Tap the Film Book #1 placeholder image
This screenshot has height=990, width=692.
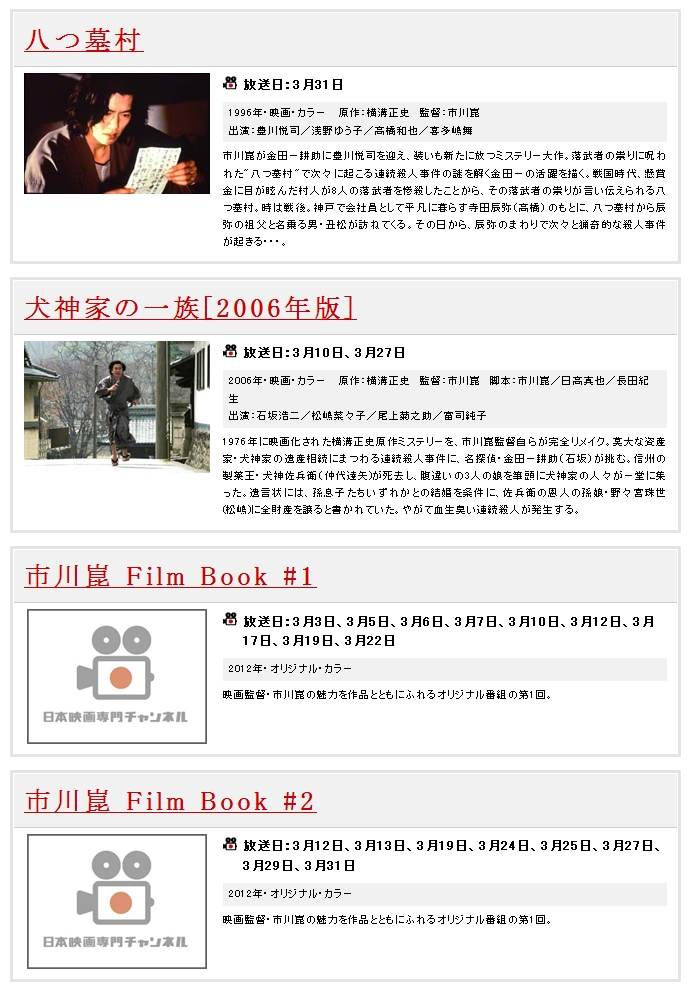[117, 676]
